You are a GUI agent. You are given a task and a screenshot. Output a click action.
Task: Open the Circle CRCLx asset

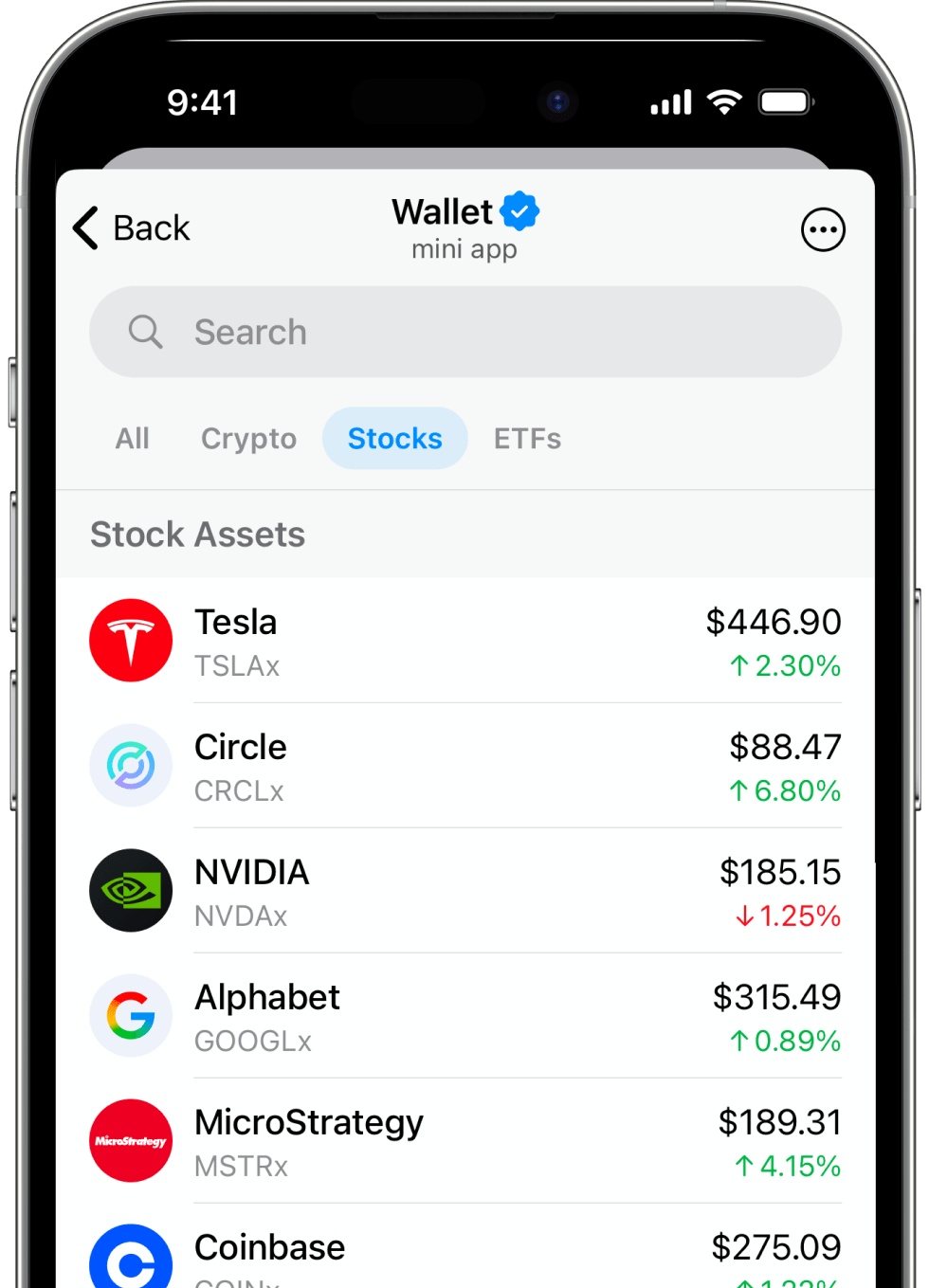pos(464,766)
